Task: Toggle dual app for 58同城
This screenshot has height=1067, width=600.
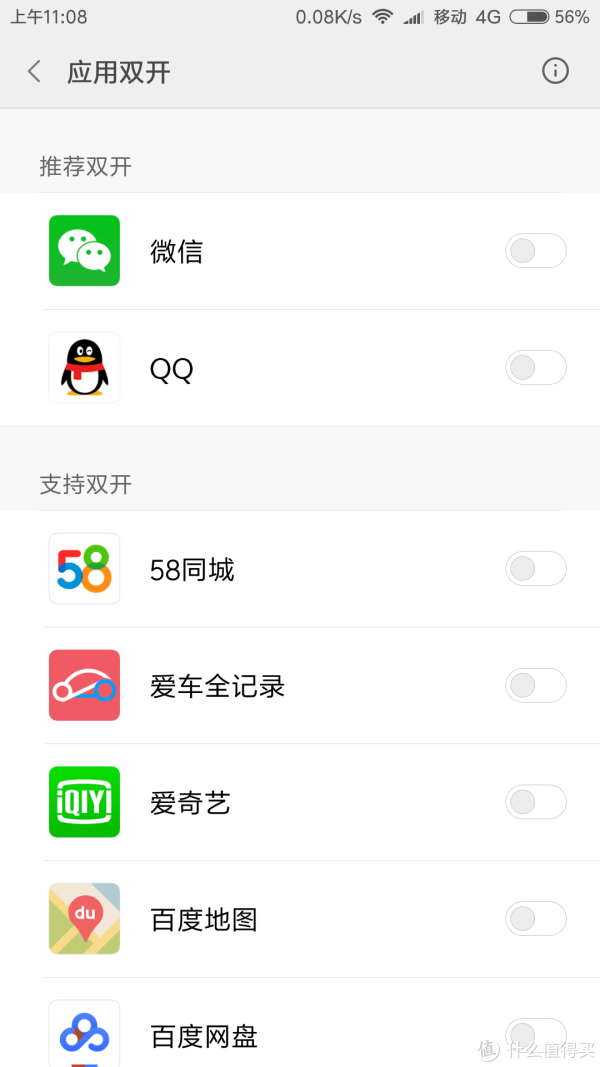Action: [x=535, y=569]
